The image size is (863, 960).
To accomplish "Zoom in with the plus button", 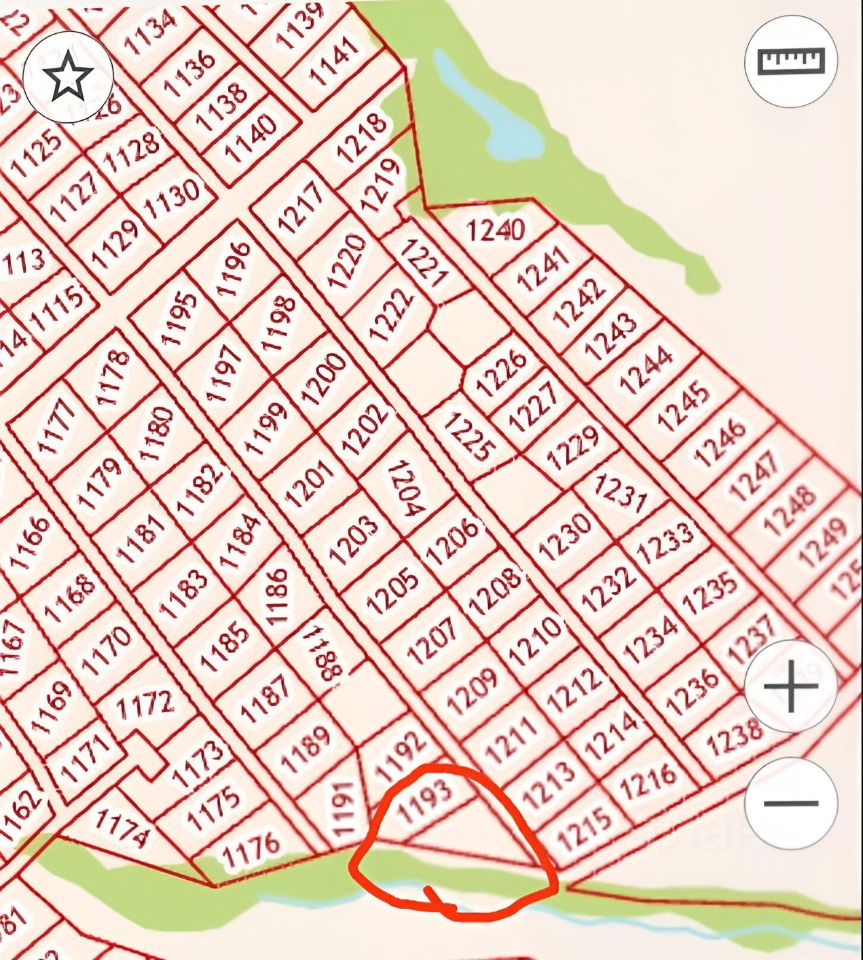I will 791,687.
